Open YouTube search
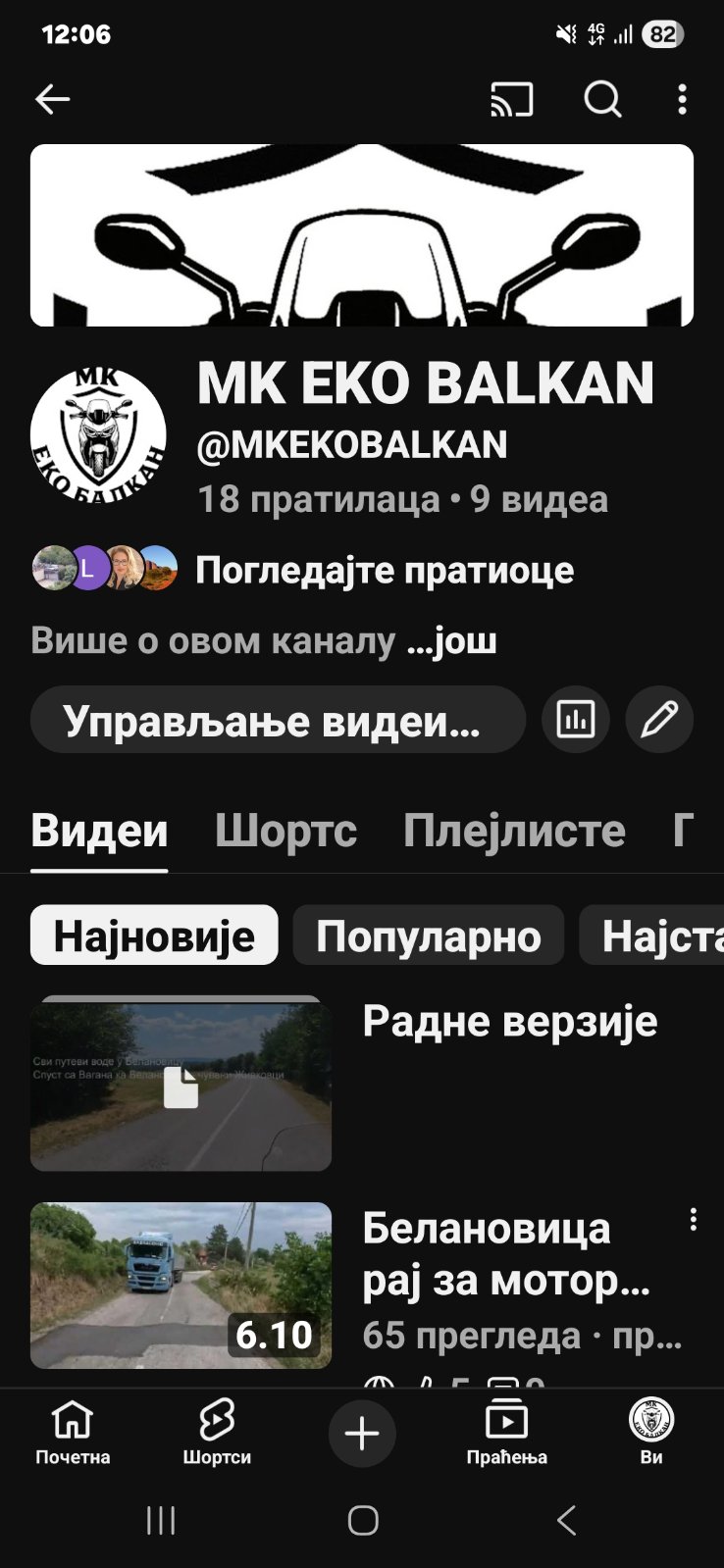 (x=601, y=99)
